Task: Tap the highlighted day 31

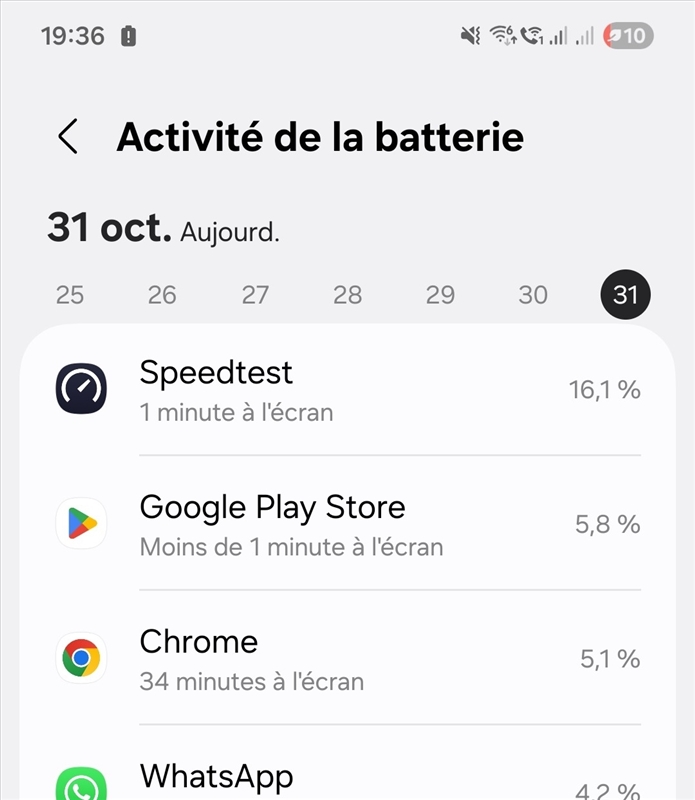Action: coord(625,295)
